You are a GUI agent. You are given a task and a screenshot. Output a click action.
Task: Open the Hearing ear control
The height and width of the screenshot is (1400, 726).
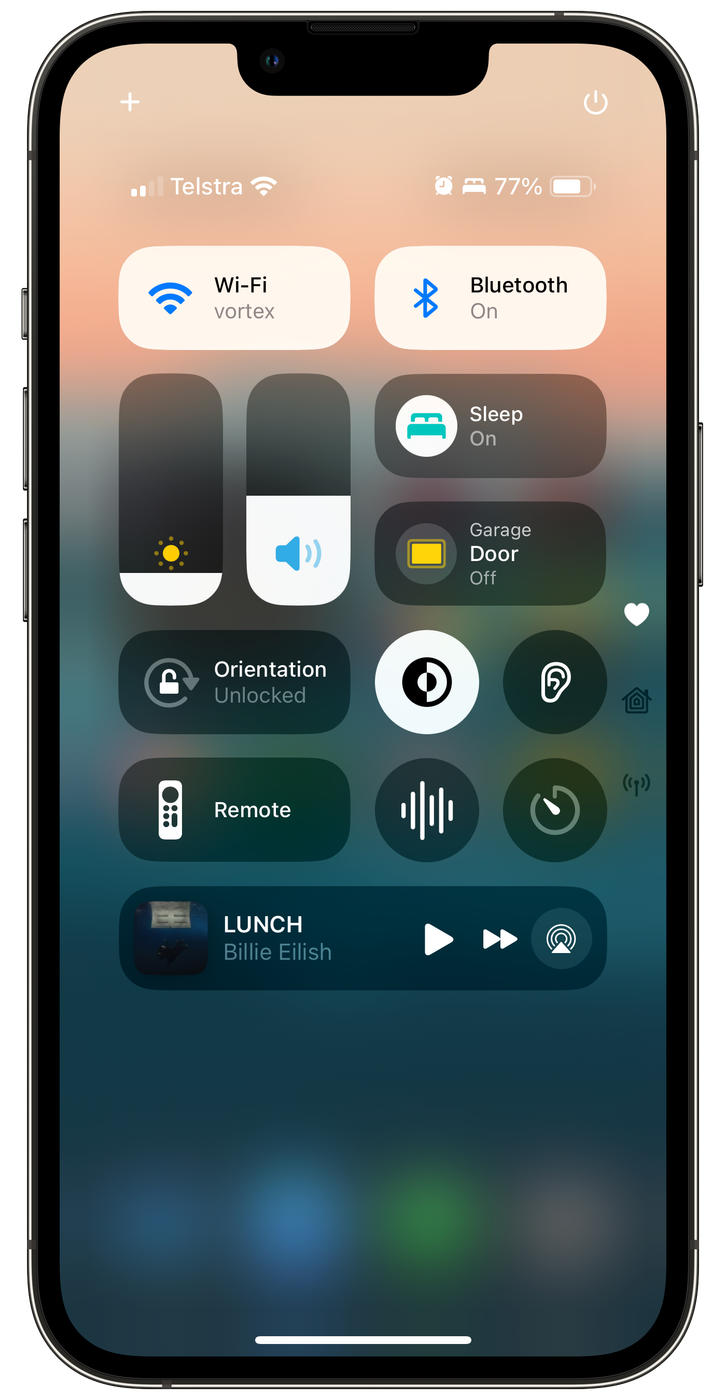555,682
